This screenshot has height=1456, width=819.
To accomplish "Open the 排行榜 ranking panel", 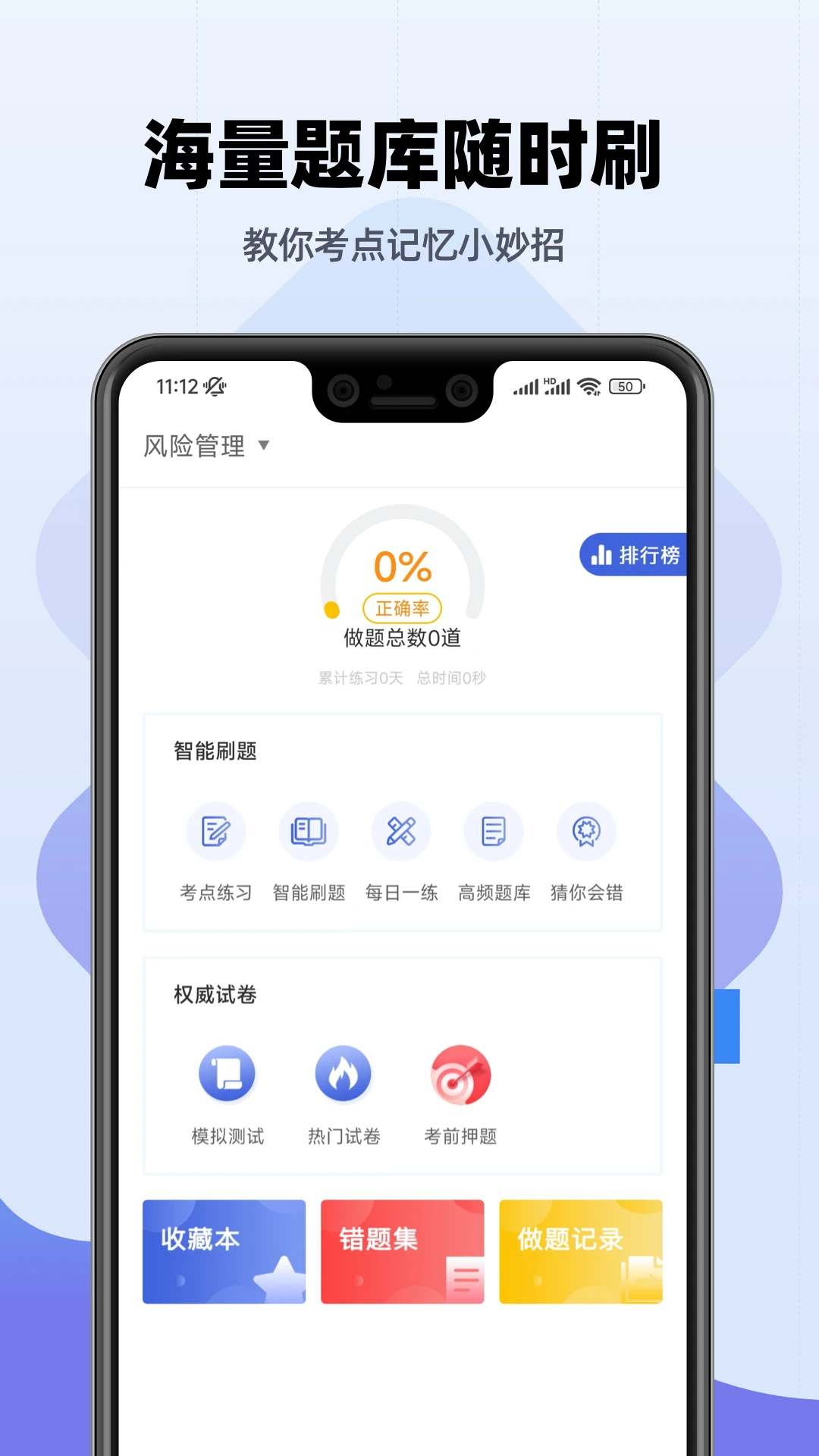I will 637,556.
